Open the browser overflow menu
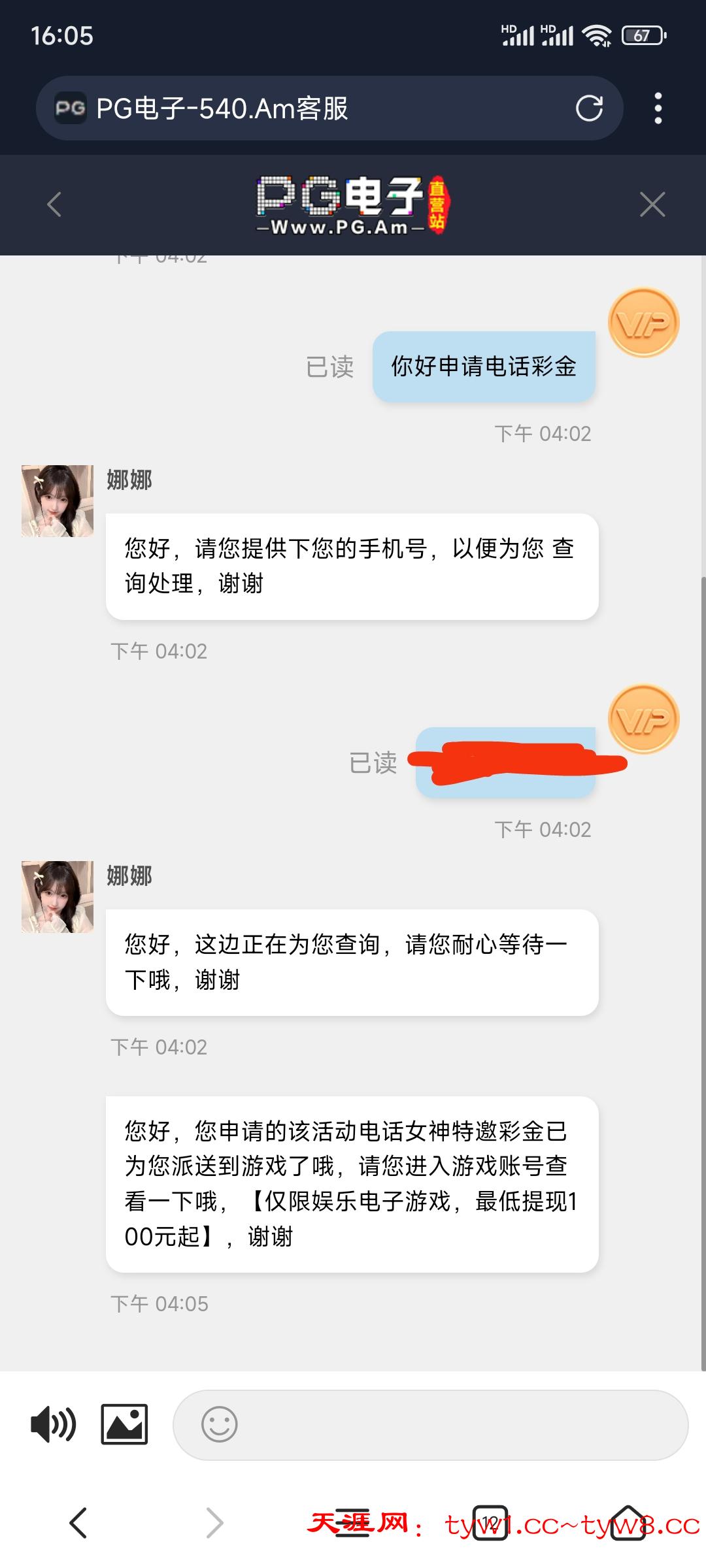The width and height of the screenshot is (706, 1568). (x=658, y=108)
